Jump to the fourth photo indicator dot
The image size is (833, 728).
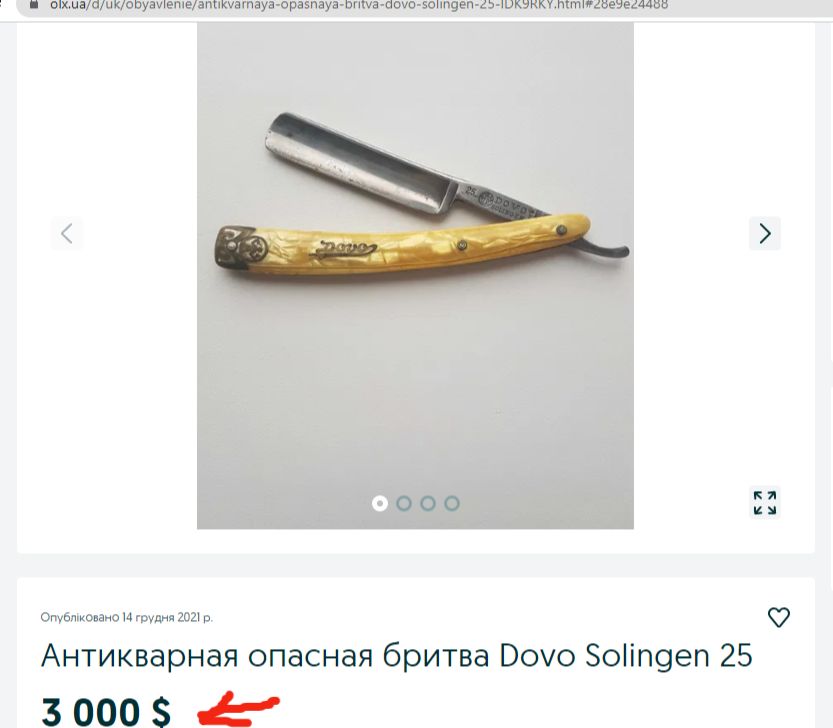pos(452,503)
